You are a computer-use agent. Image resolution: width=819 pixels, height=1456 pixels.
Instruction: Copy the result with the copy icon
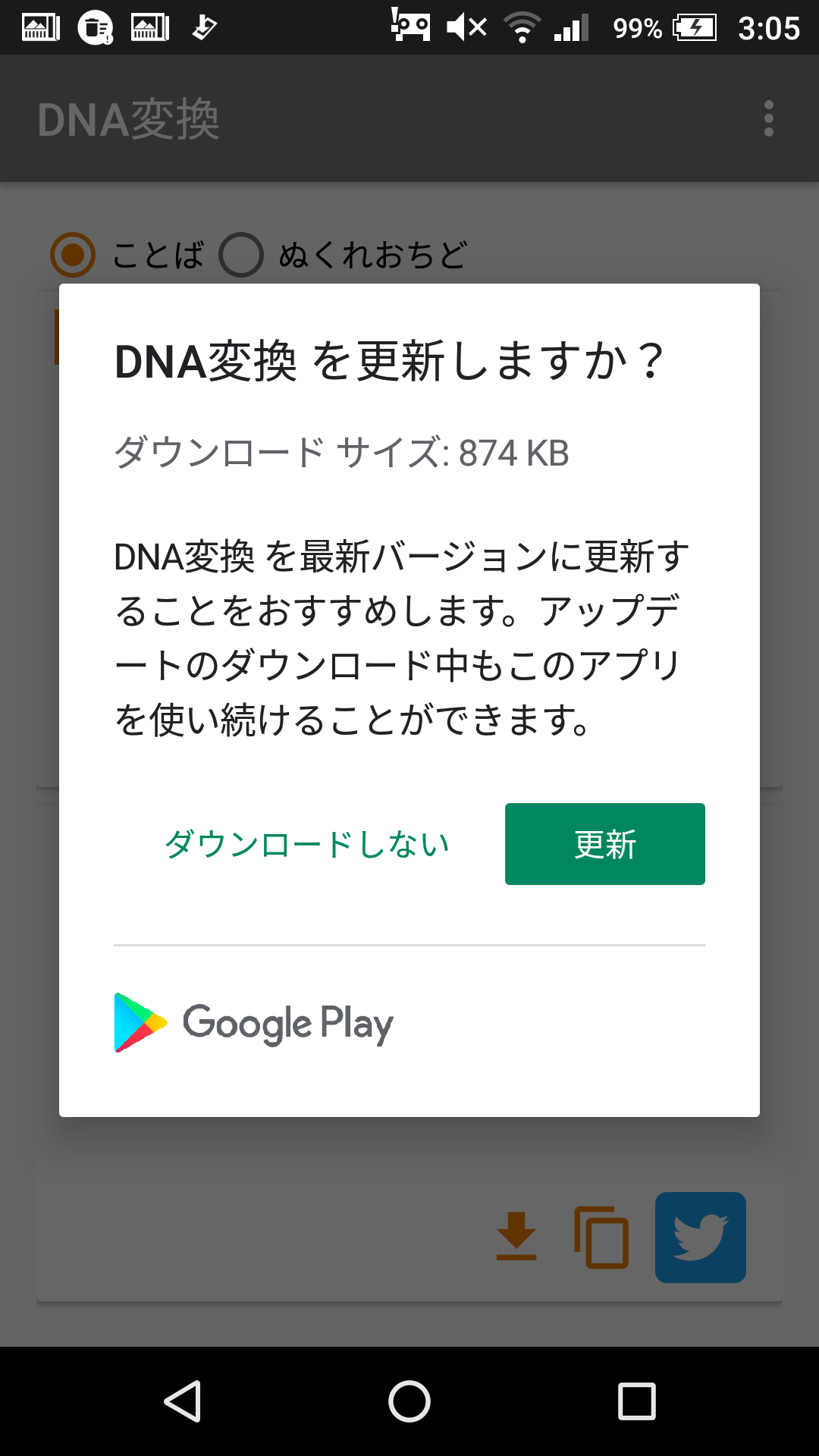click(x=601, y=1237)
